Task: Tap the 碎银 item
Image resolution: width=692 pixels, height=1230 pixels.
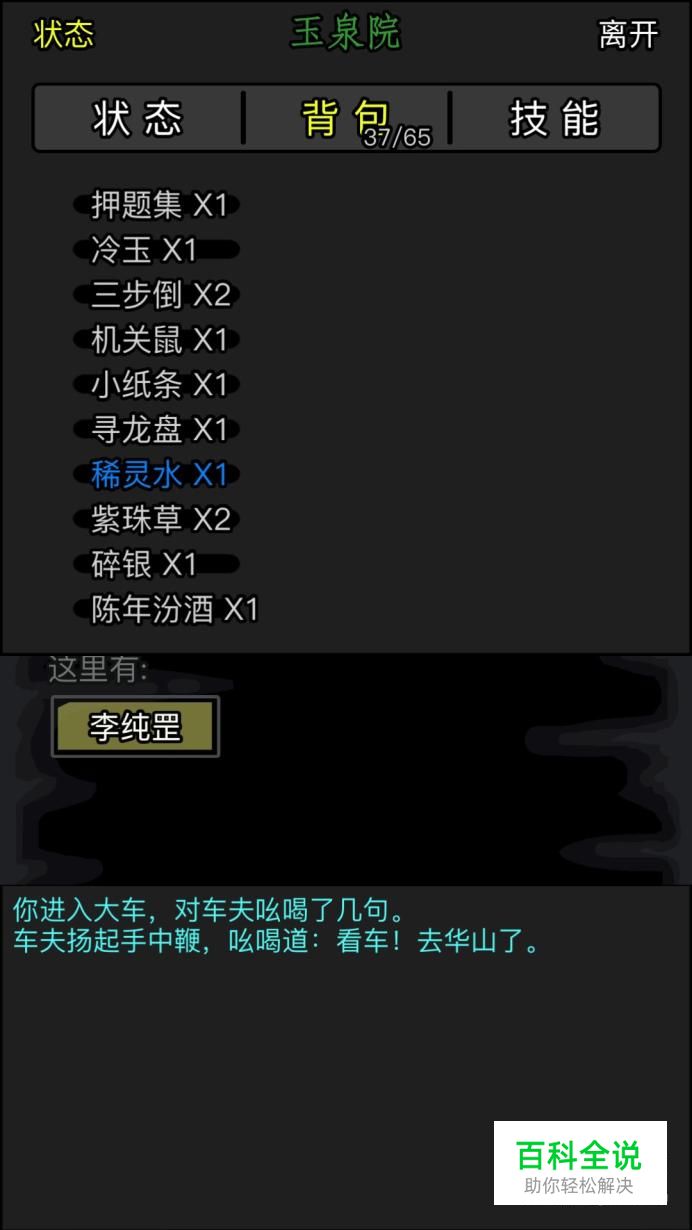Action: point(145,564)
